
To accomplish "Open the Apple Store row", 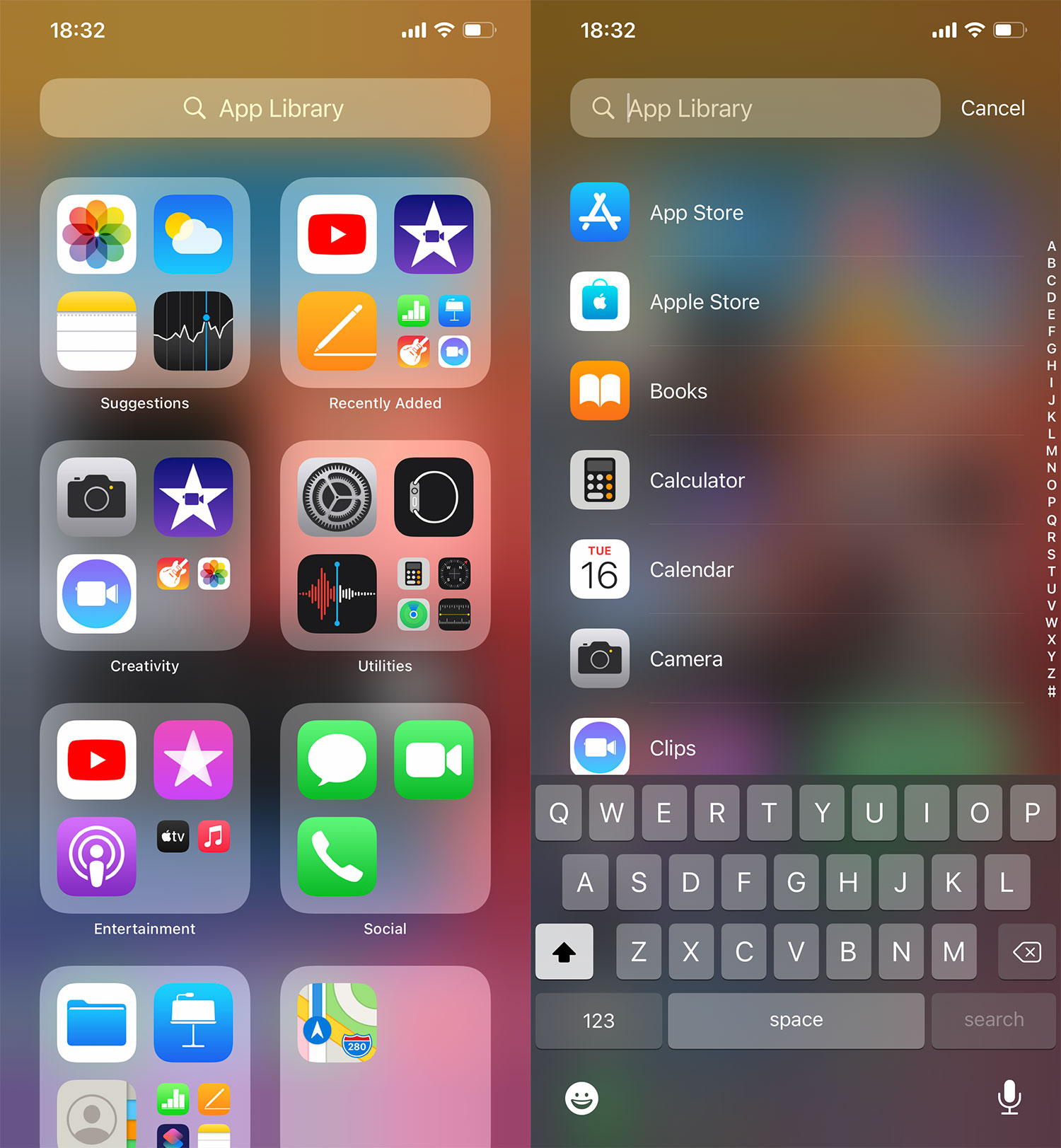I will pyautogui.click(x=705, y=301).
